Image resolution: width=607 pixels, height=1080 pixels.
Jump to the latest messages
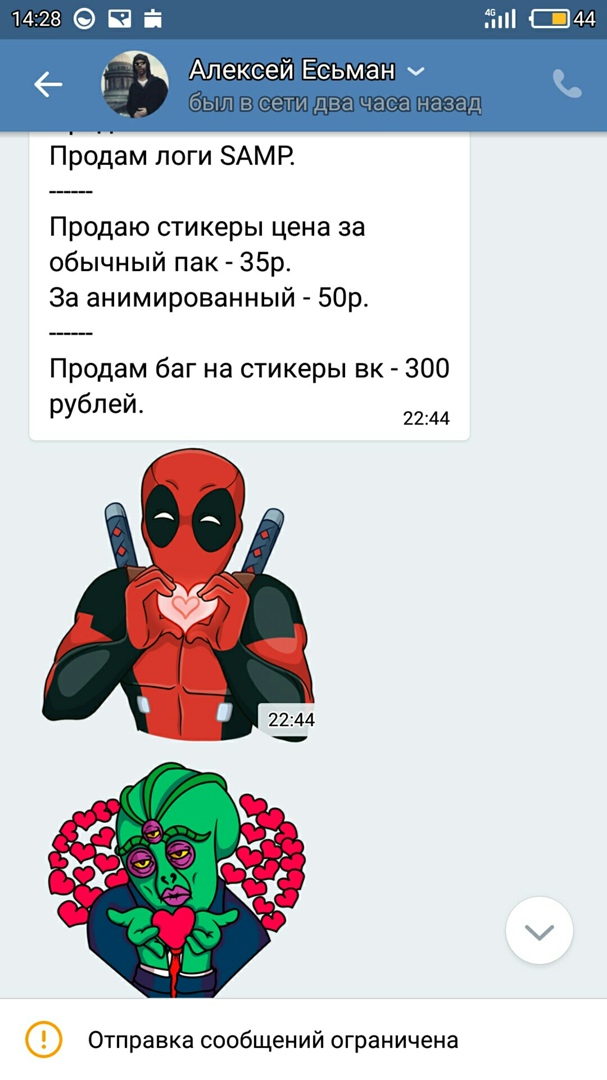(539, 931)
